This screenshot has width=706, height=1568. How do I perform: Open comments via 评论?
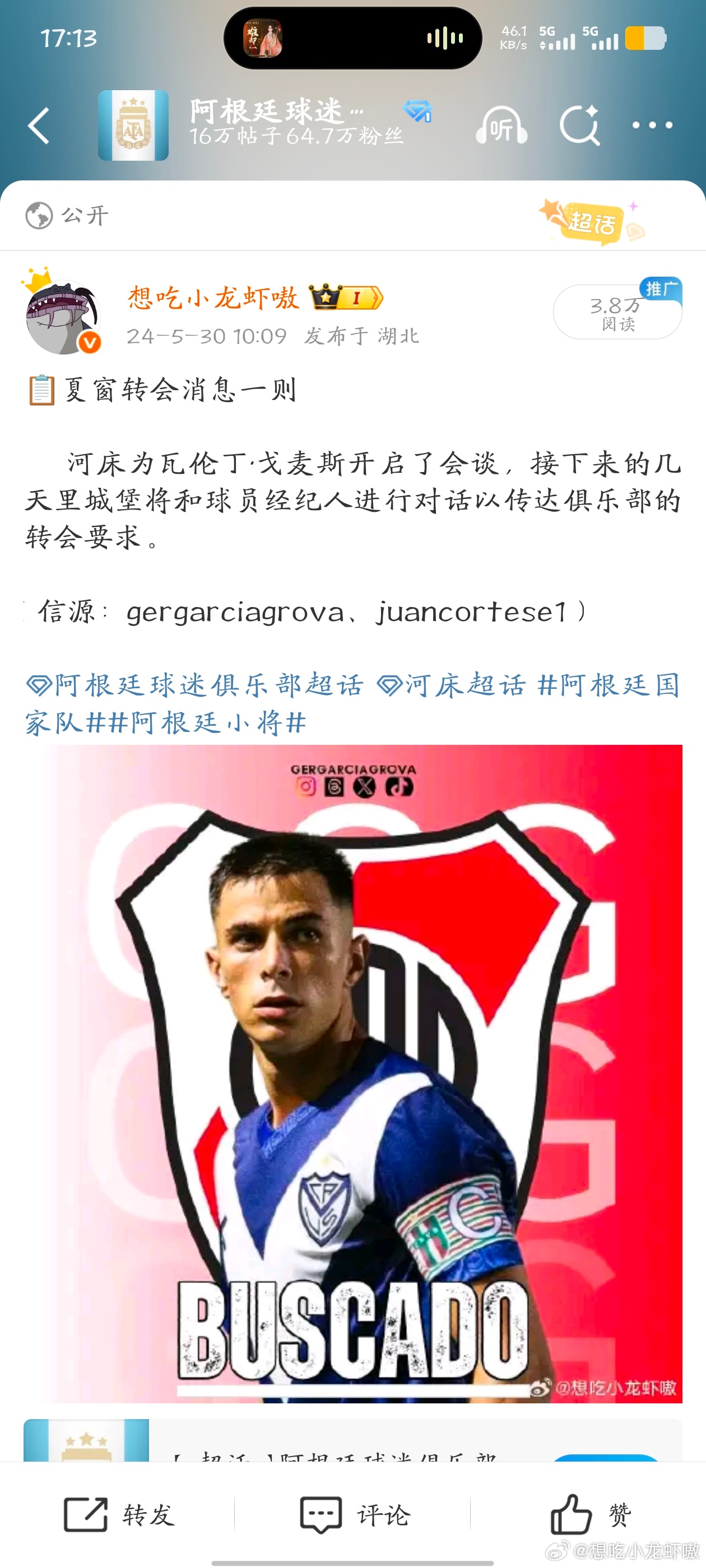355,1514
